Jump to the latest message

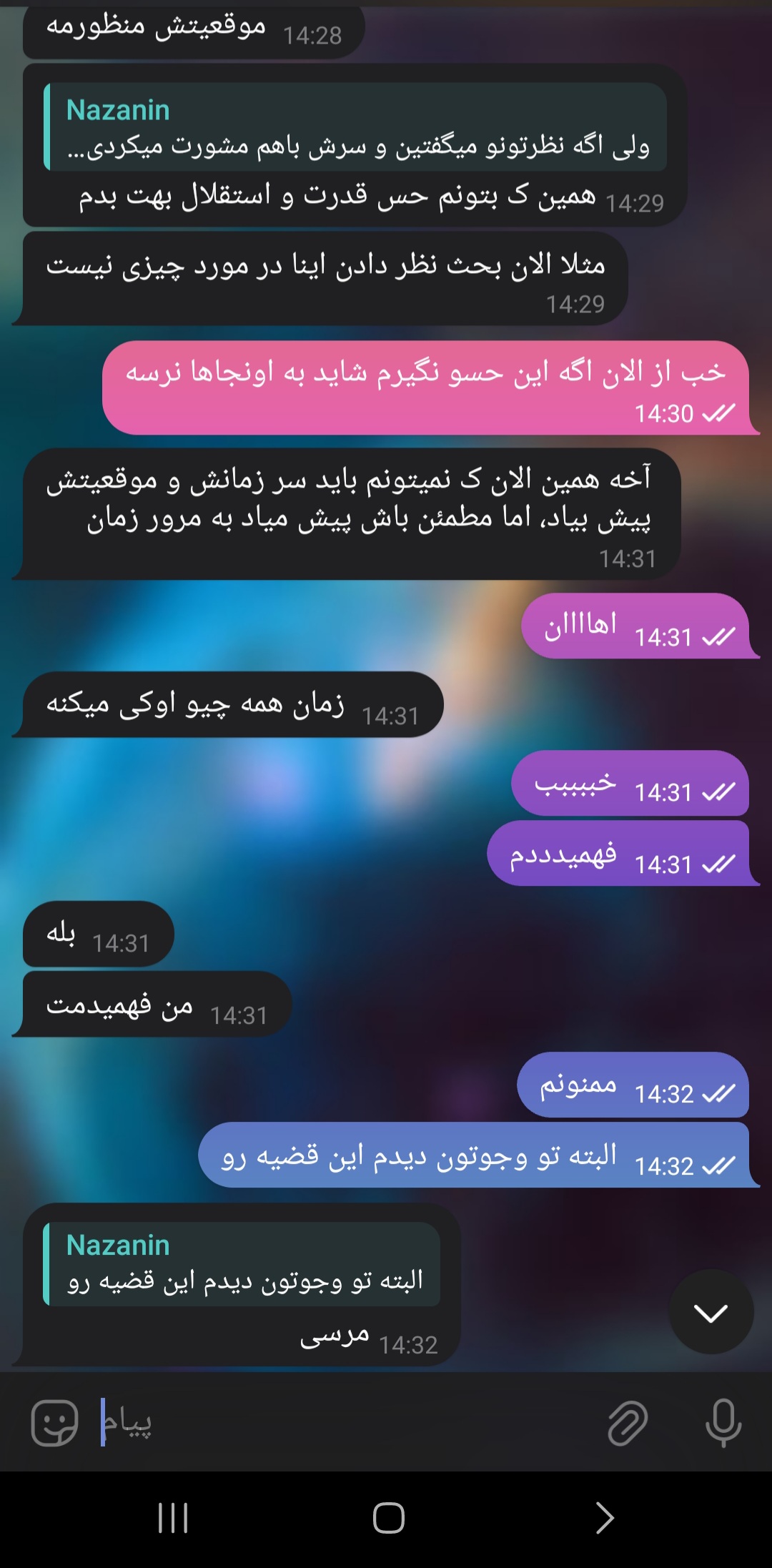(711, 1312)
